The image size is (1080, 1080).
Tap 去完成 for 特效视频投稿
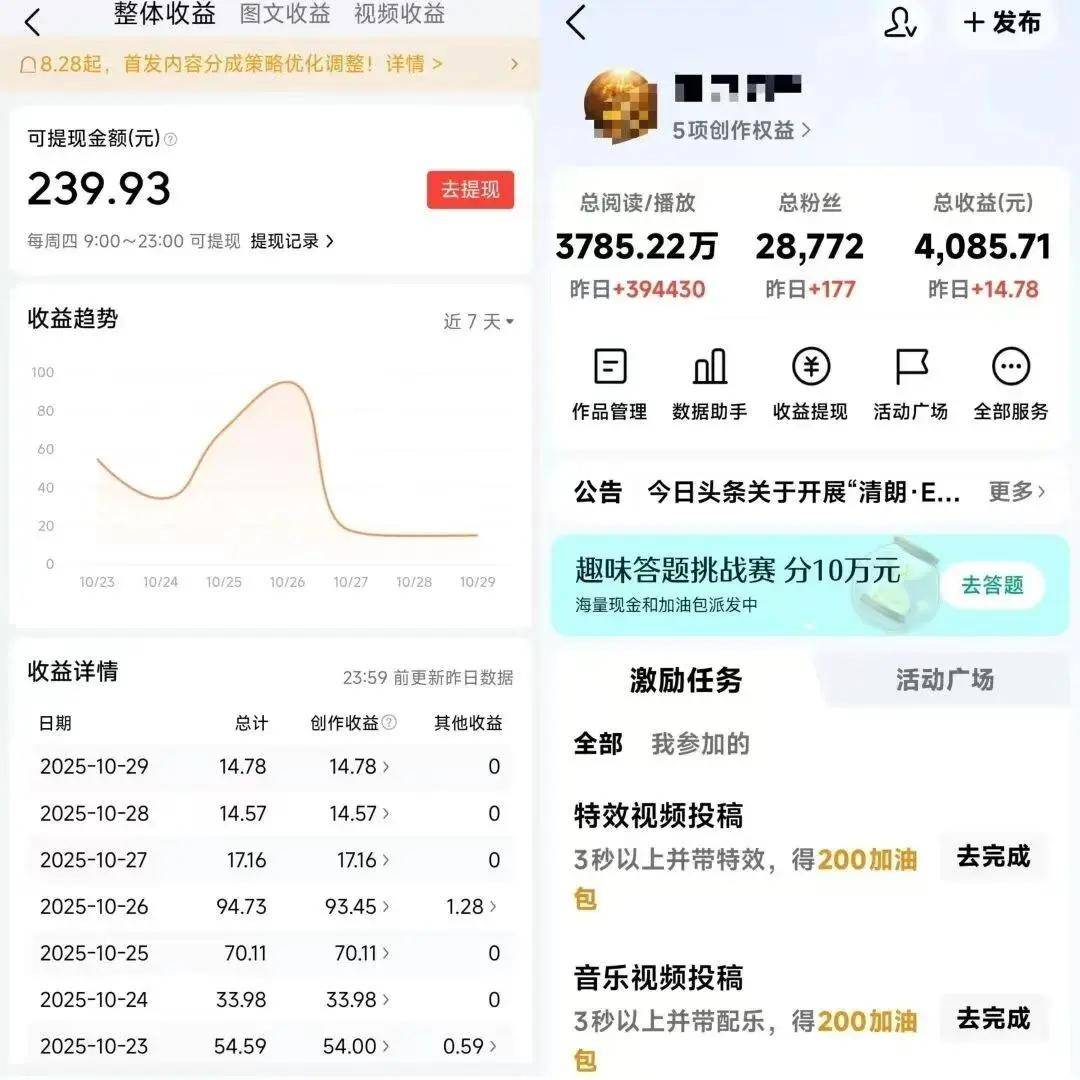pyautogui.click(x=993, y=857)
